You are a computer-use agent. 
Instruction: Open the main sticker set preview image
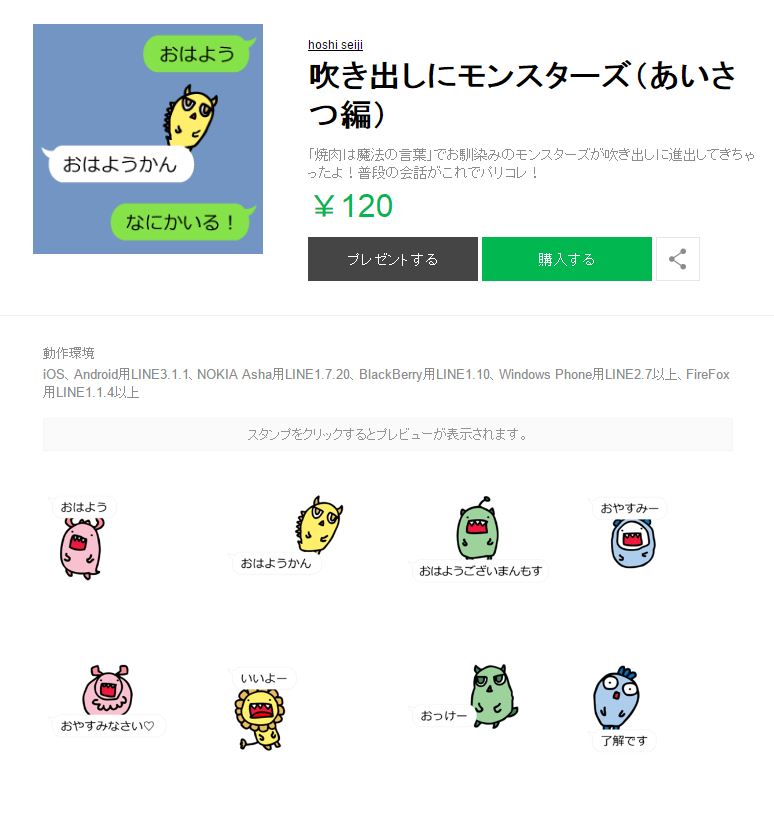[148, 139]
